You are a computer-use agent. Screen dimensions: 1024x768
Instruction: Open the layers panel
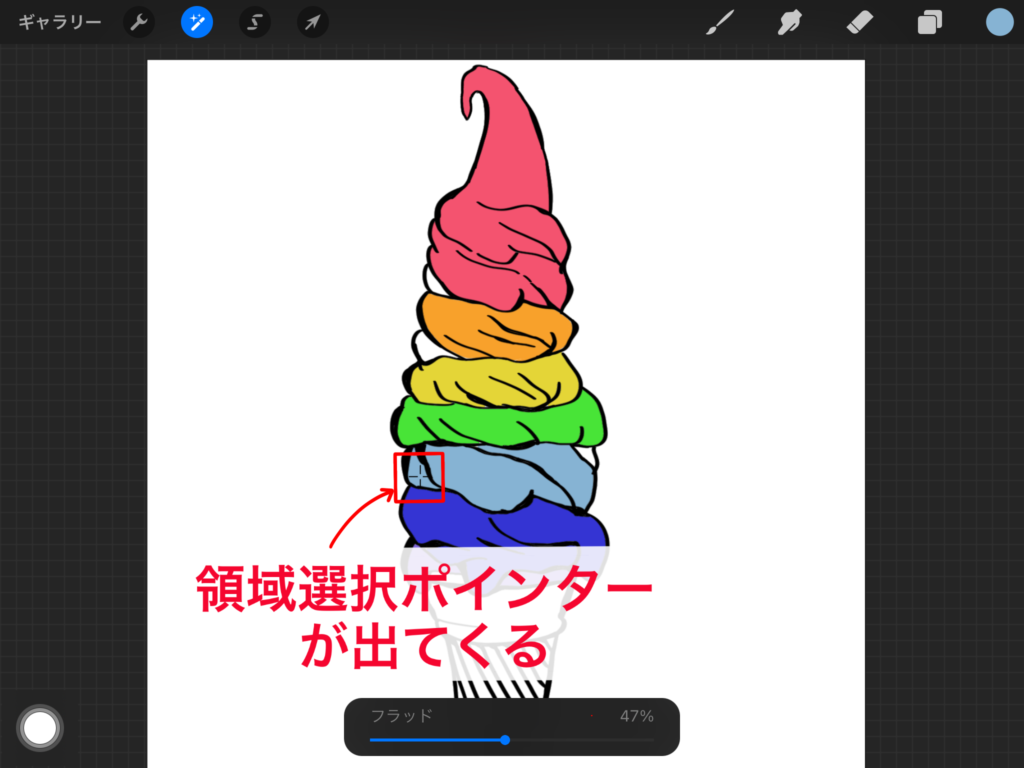click(x=930, y=22)
